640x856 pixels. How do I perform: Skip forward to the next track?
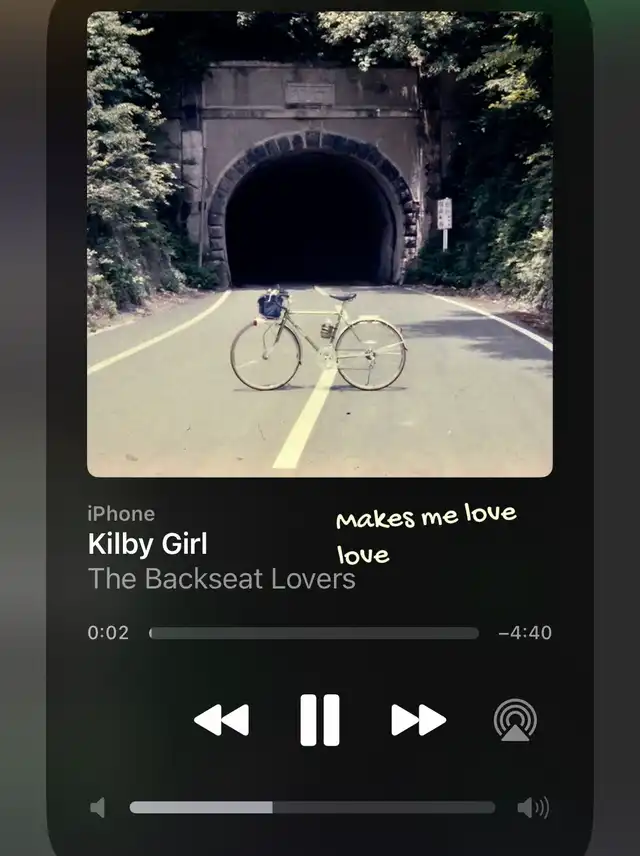coord(418,720)
